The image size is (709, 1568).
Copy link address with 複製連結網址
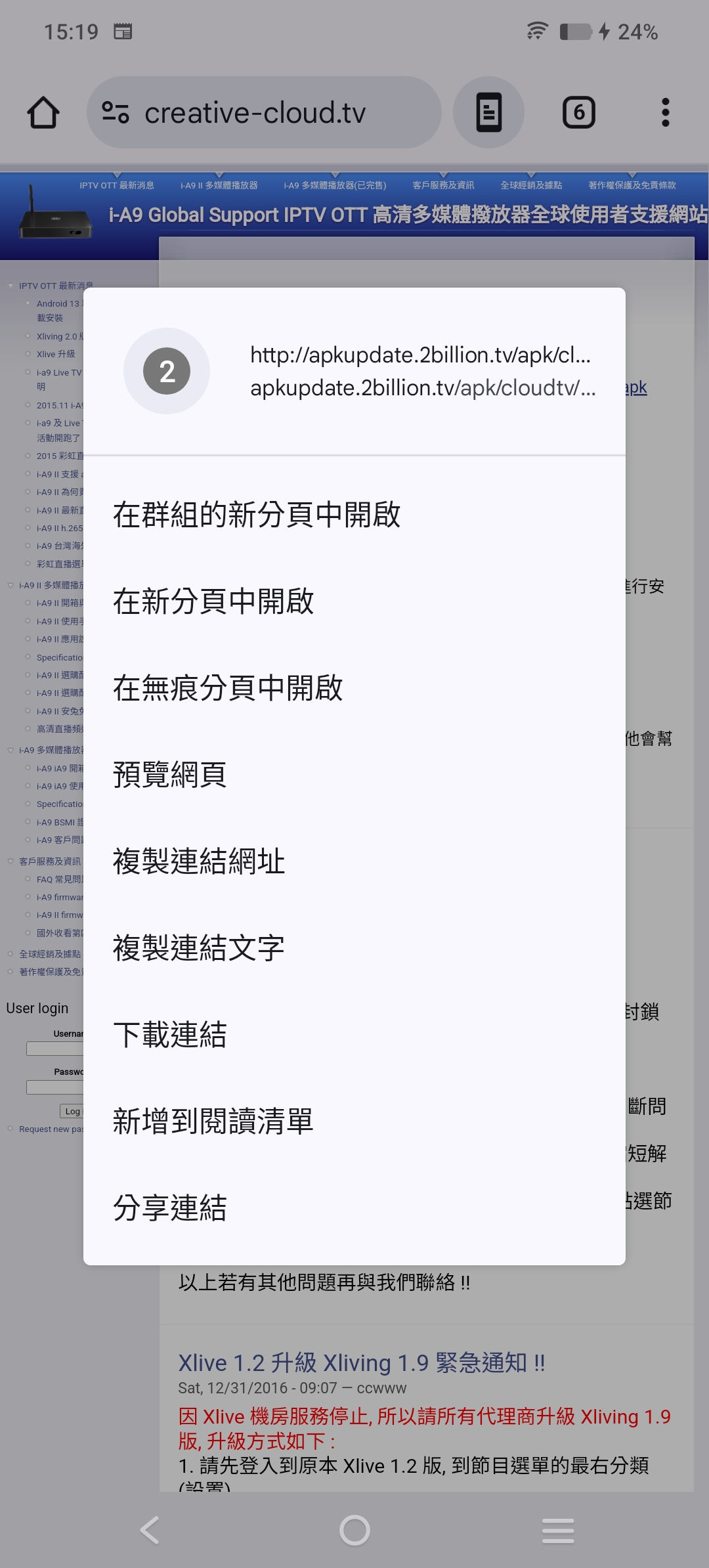199,861
